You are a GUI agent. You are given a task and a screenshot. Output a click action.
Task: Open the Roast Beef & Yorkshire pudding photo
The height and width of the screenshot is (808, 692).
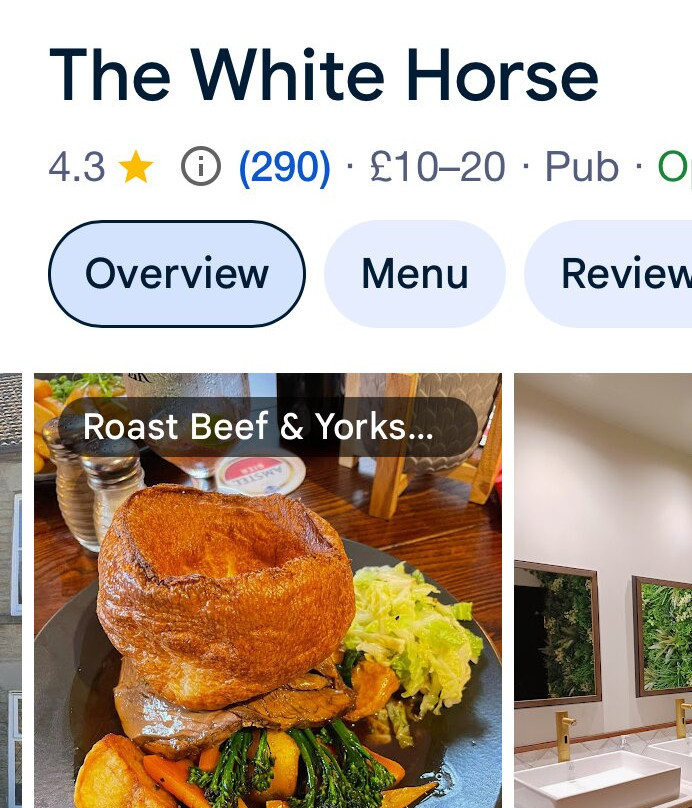(268, 600)
